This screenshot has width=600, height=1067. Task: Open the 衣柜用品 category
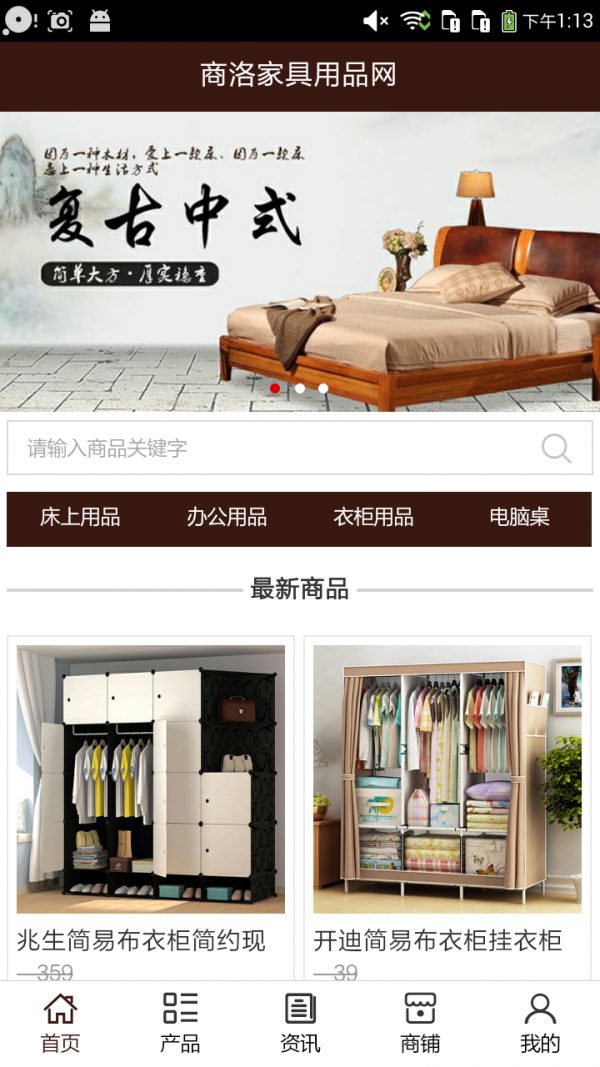[373, 517]
